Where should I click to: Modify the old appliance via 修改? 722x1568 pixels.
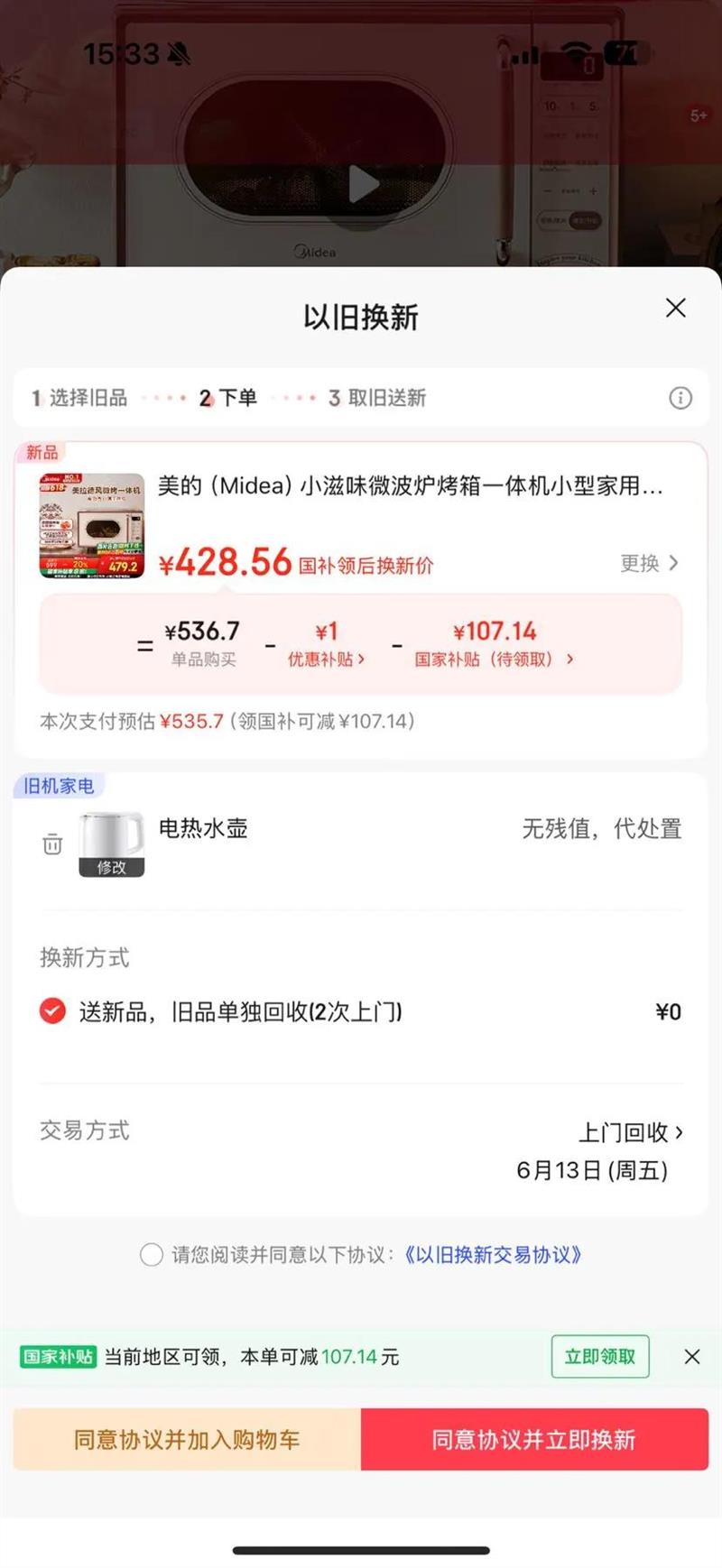point(112,867)
